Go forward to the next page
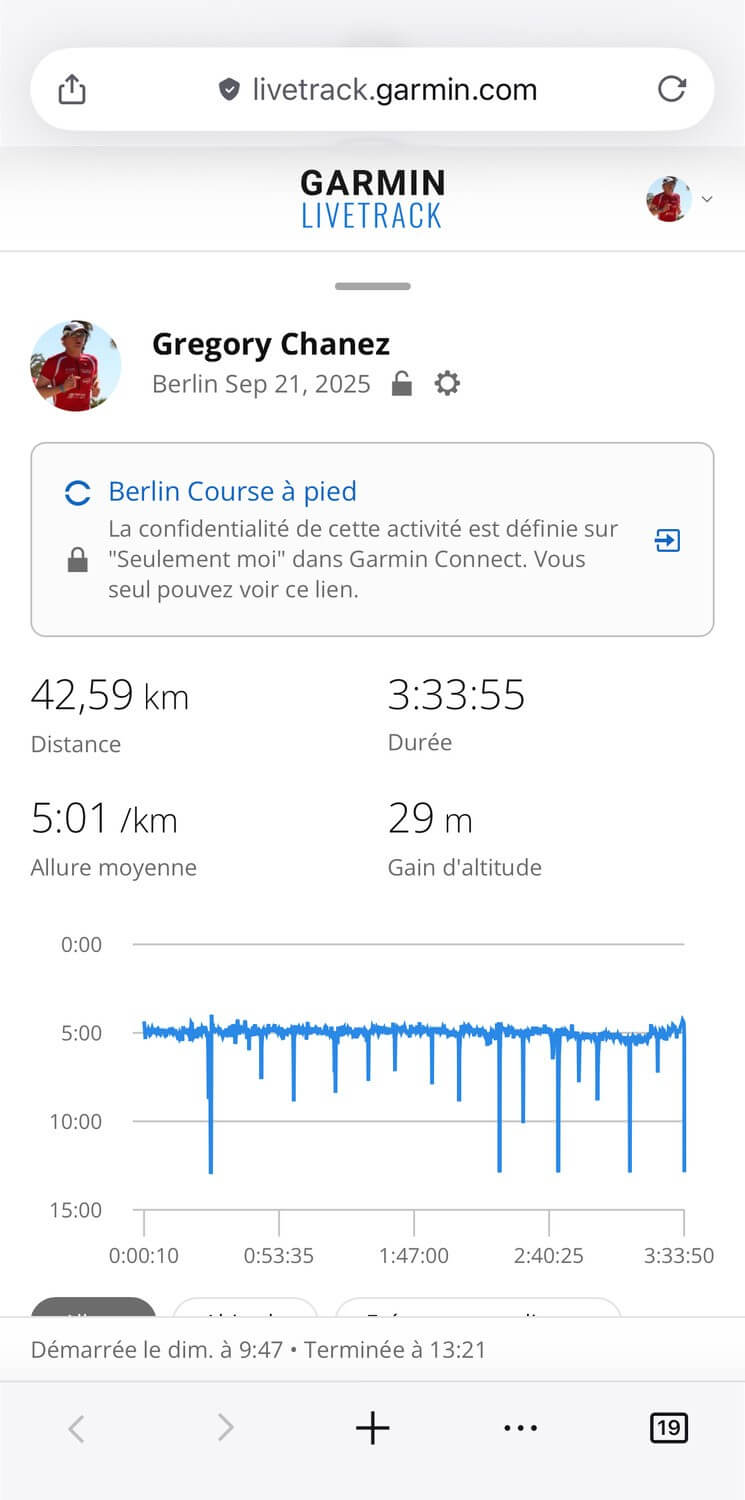This screenshot has width=745, height=1500. tap(225, 1428)
